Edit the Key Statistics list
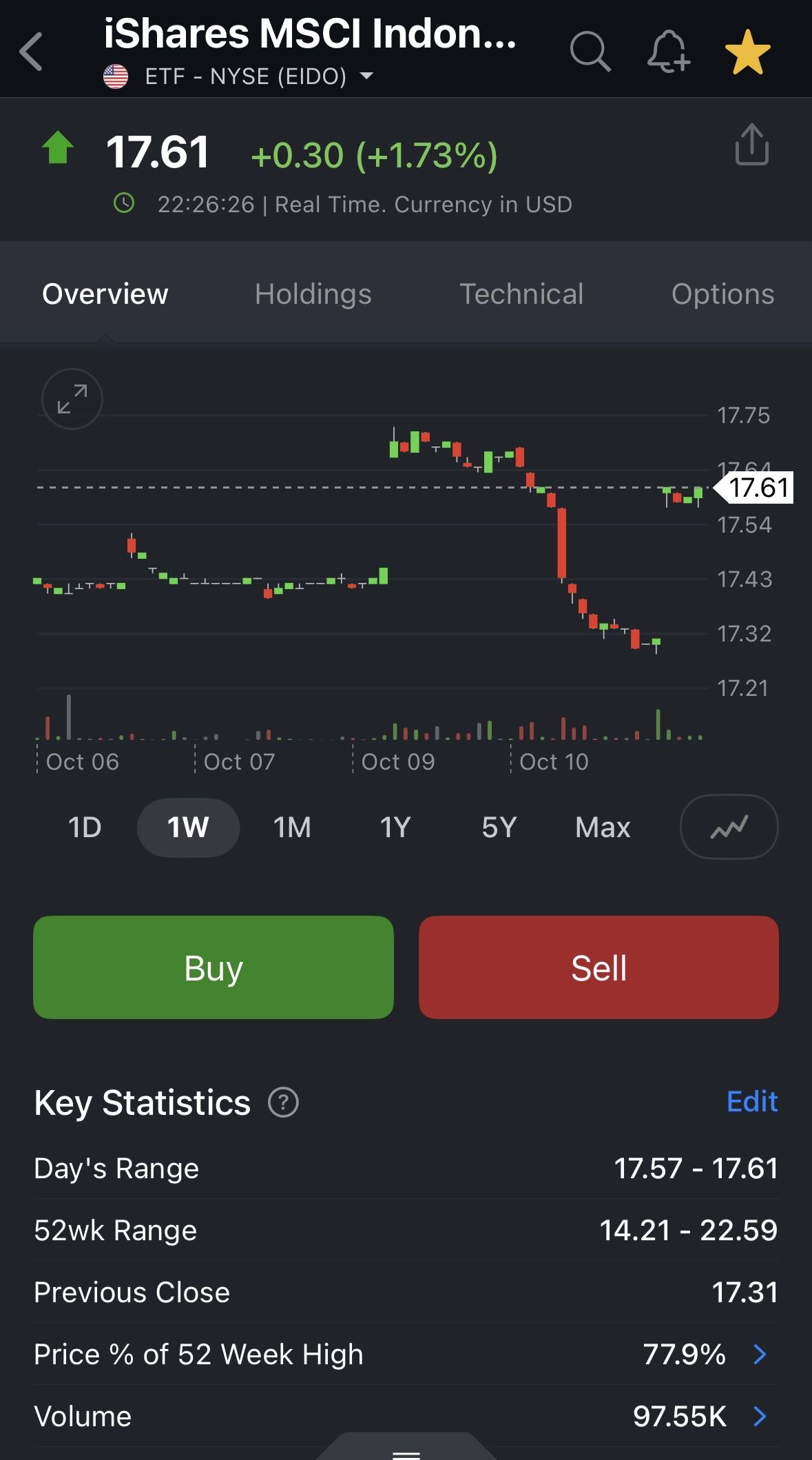The height and width of the screenshot is (1460, 812). pos(751,1102)
